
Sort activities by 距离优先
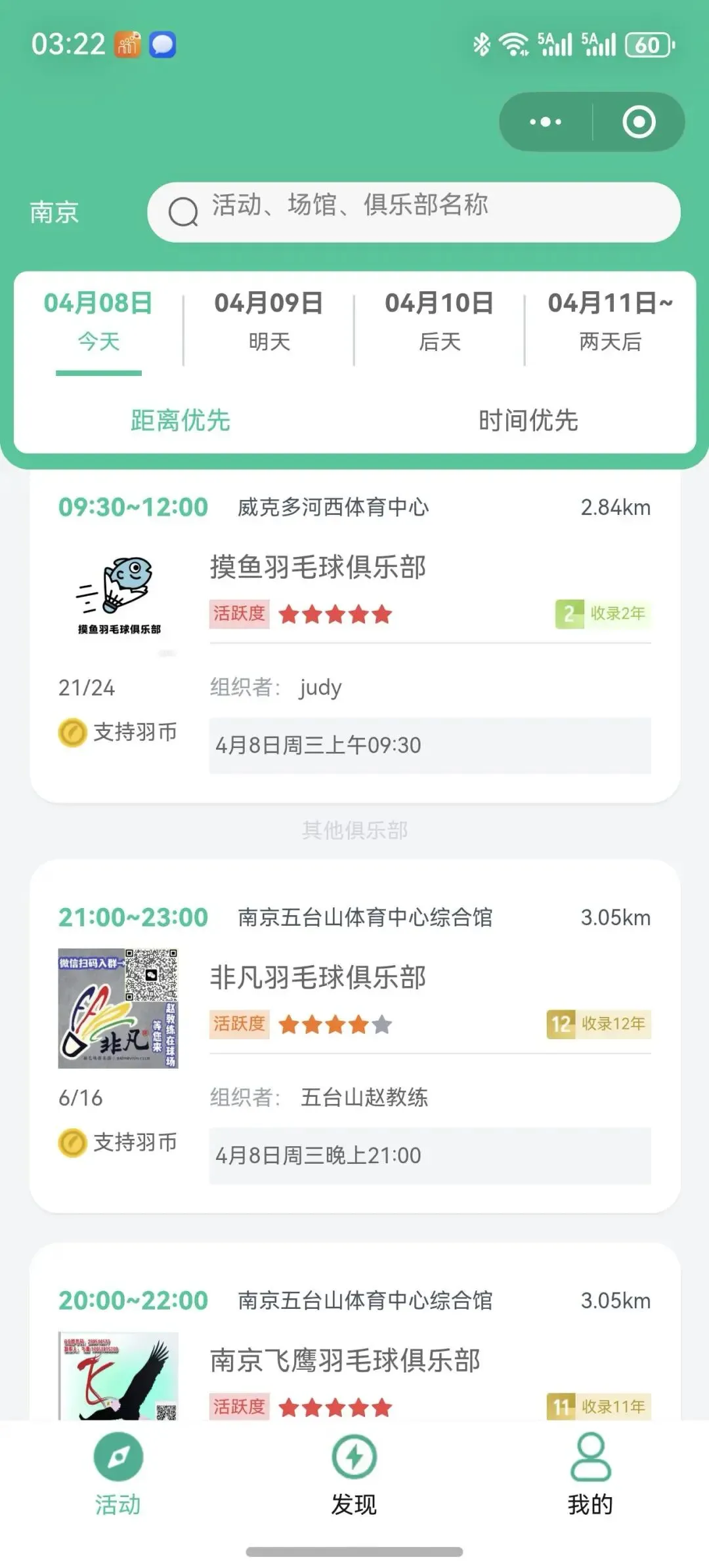(x=181, y=421)
